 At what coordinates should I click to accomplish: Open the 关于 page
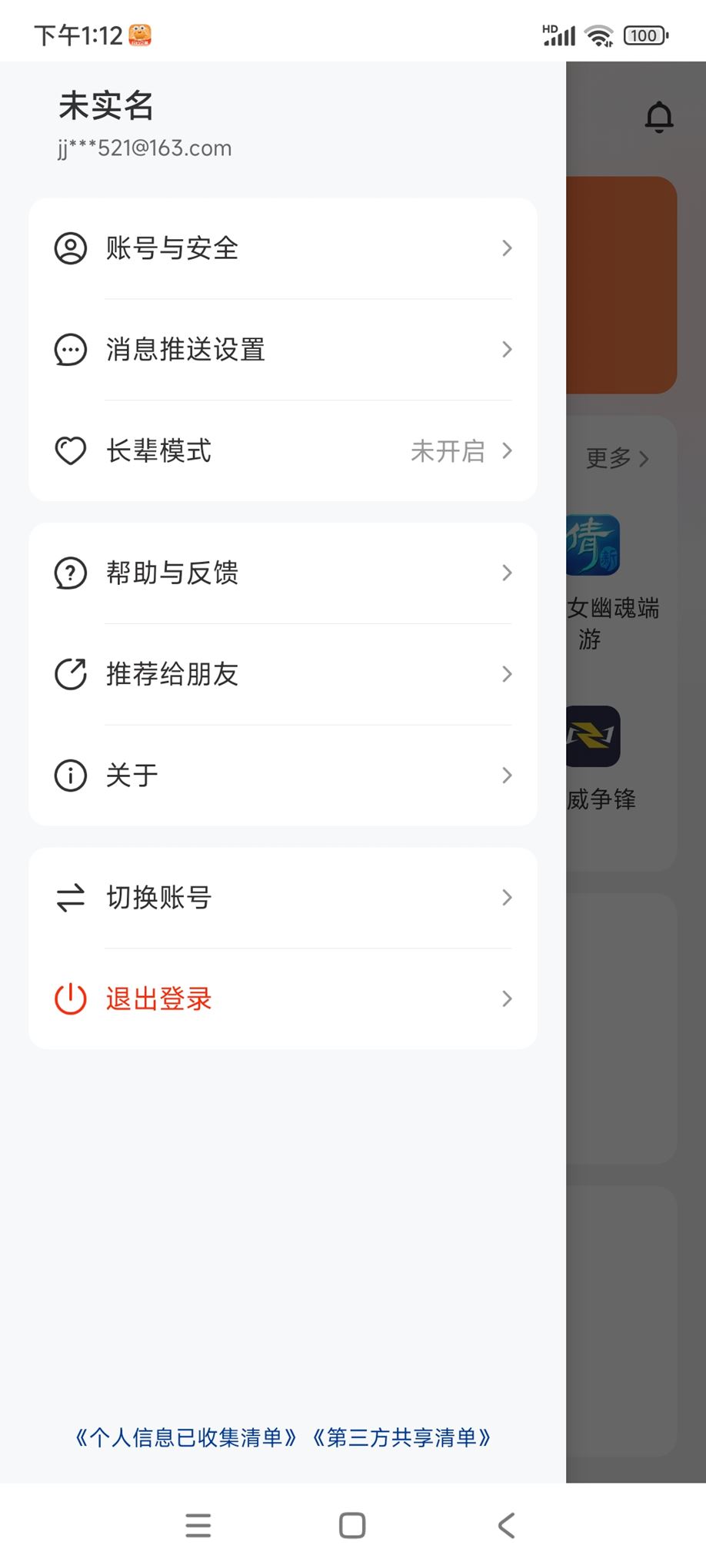click(282, 775)
